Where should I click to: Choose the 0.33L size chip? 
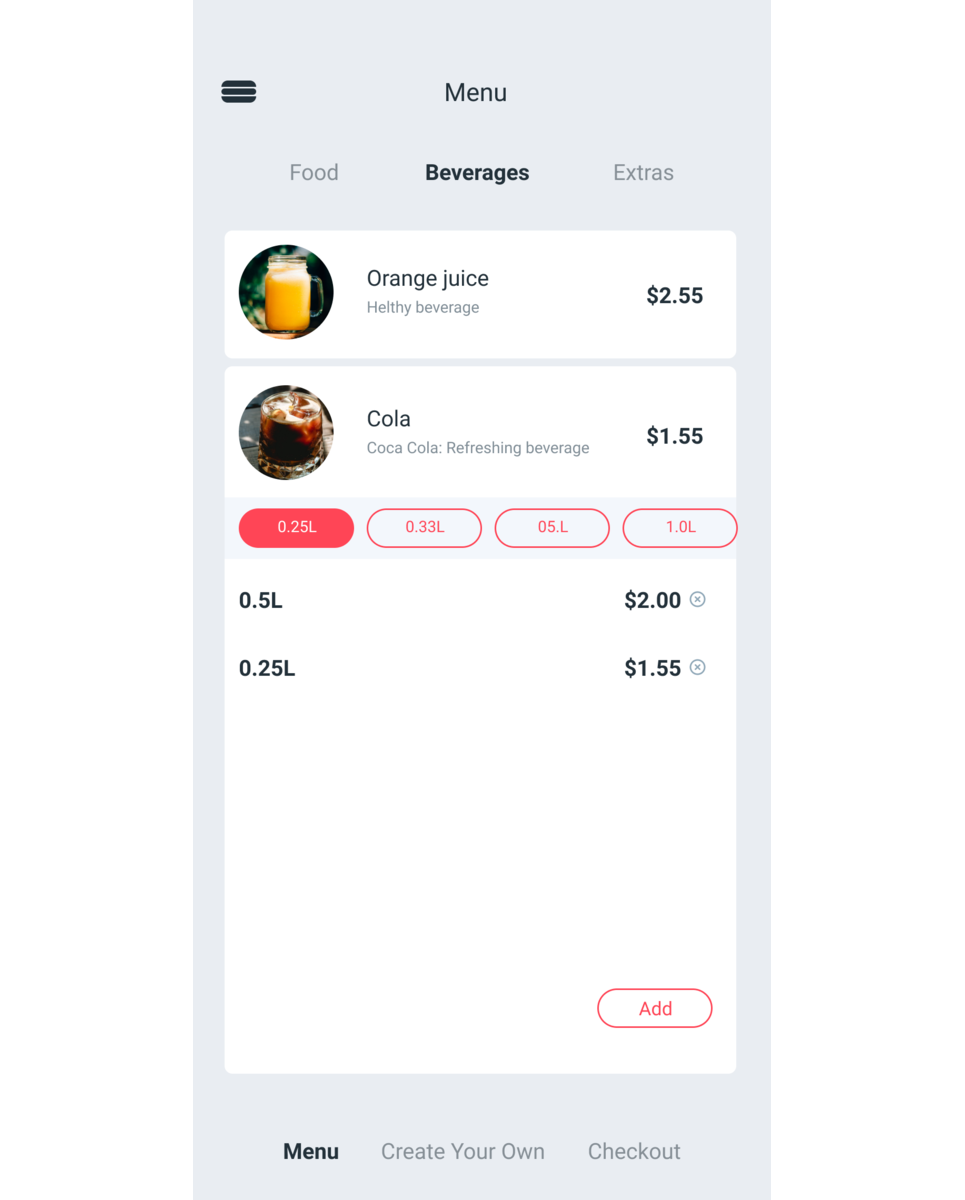(x=424, y=527)
